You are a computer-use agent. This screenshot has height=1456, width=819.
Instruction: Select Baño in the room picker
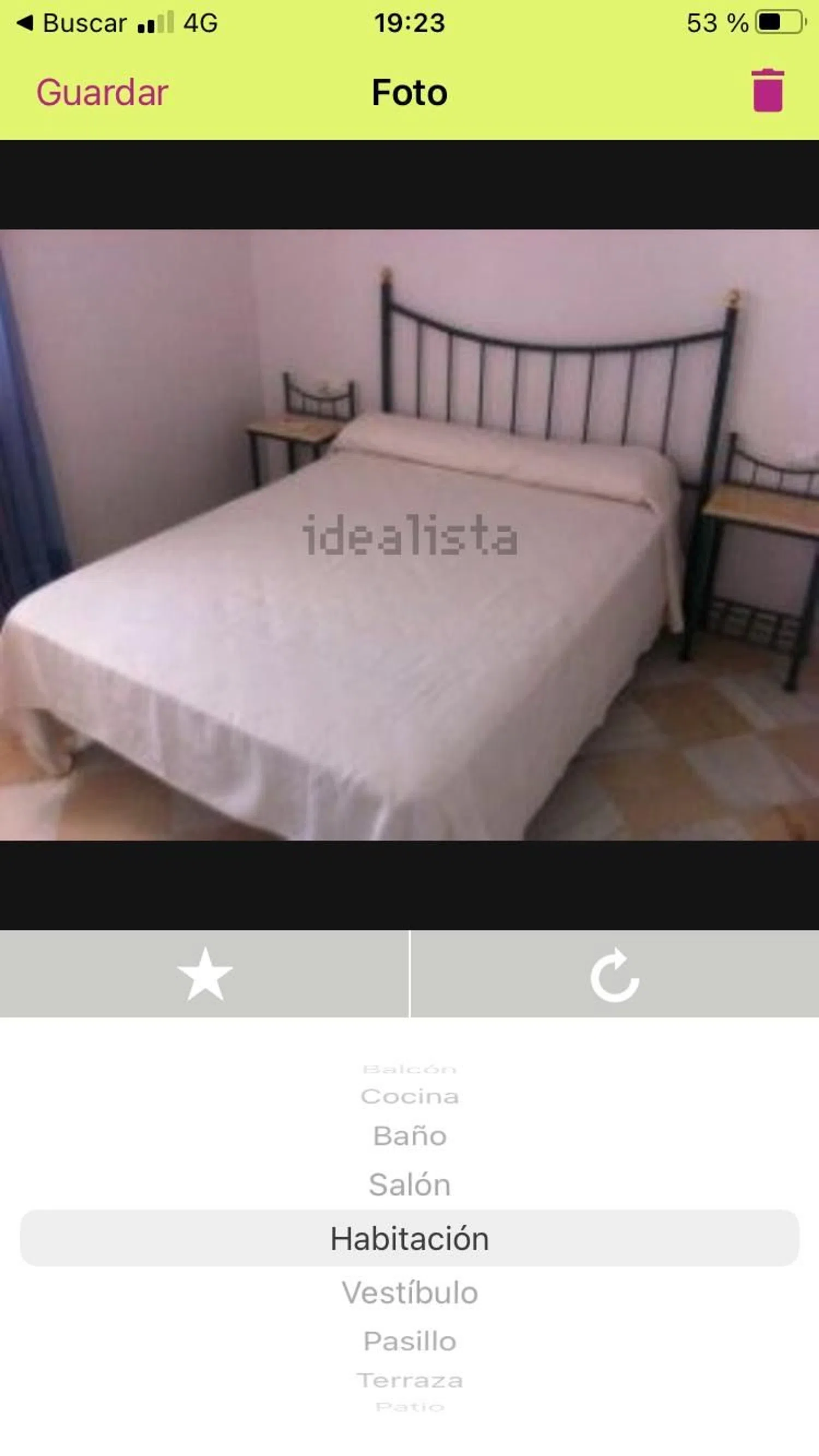coord(410,1136)
